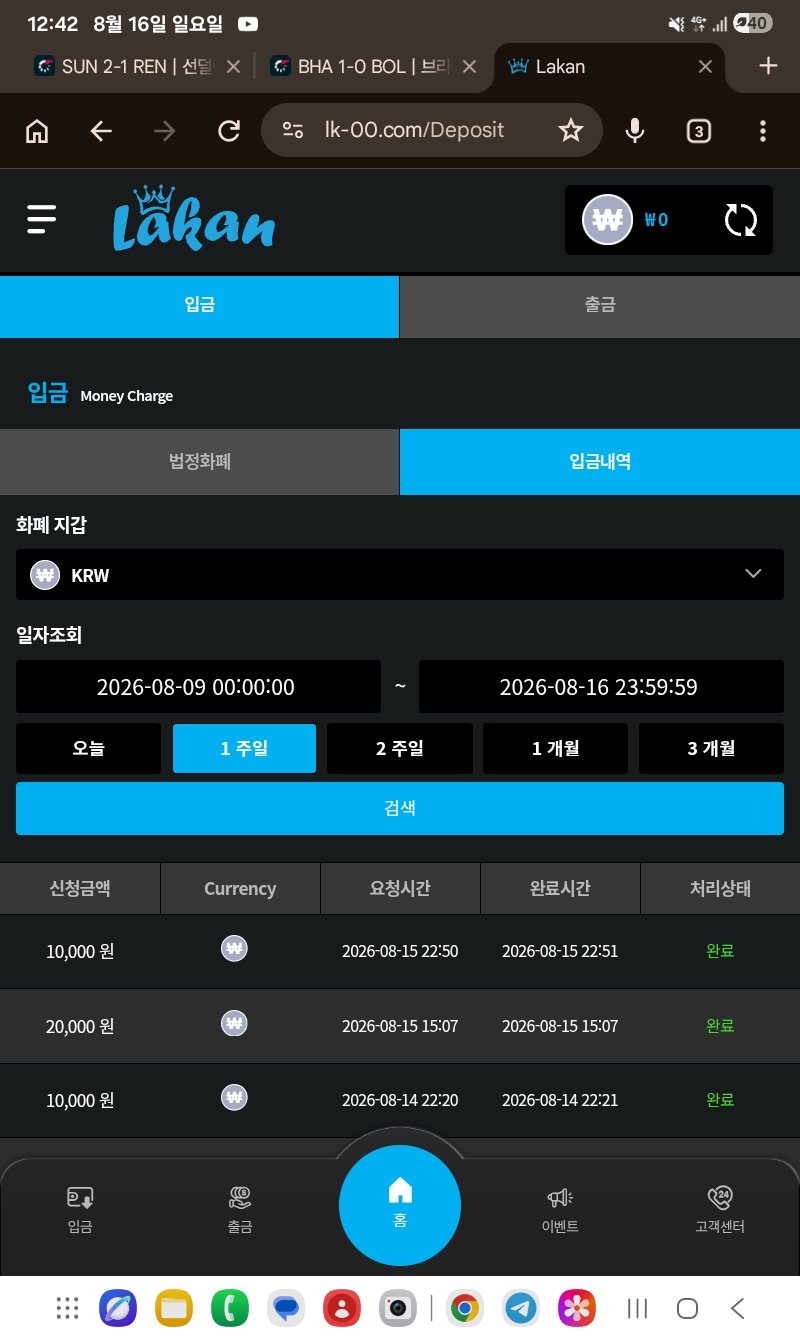Open 이벤트 in the bottom navigation

560,1210
